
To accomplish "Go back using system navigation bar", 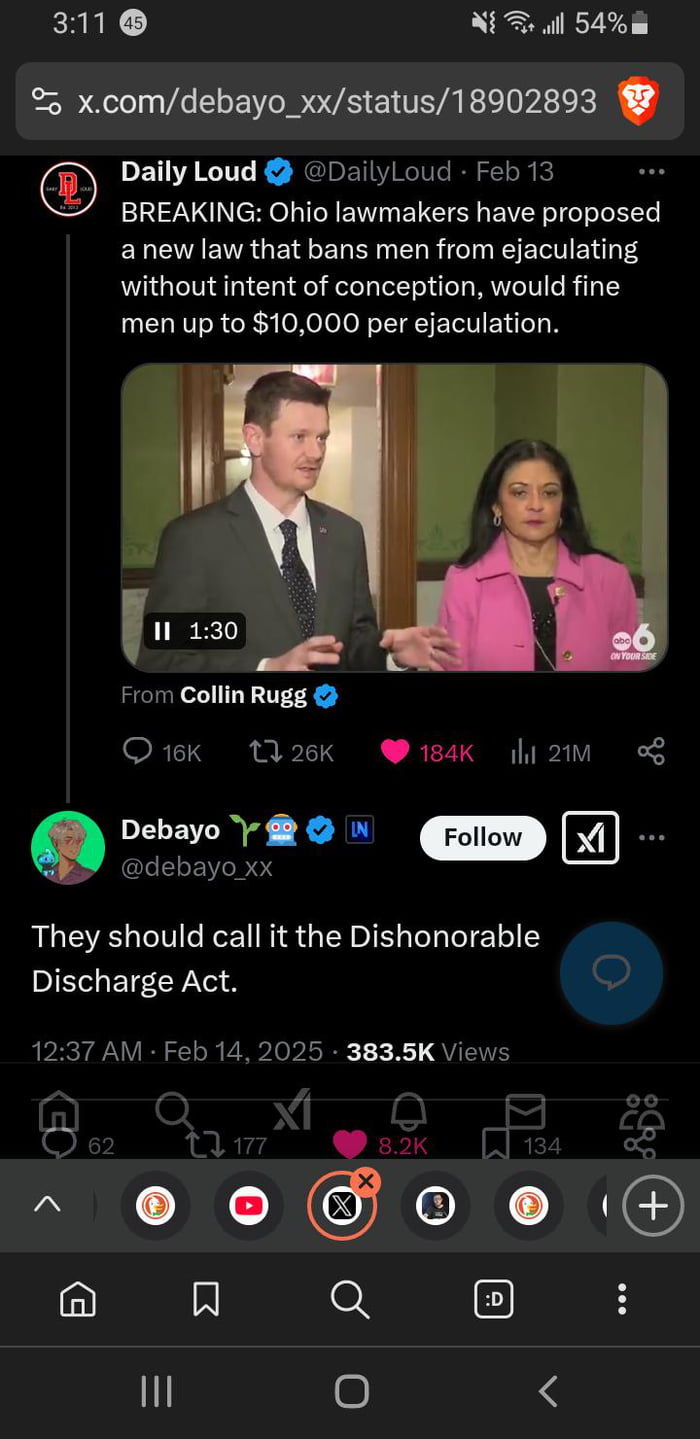I will coord(547,1391).
